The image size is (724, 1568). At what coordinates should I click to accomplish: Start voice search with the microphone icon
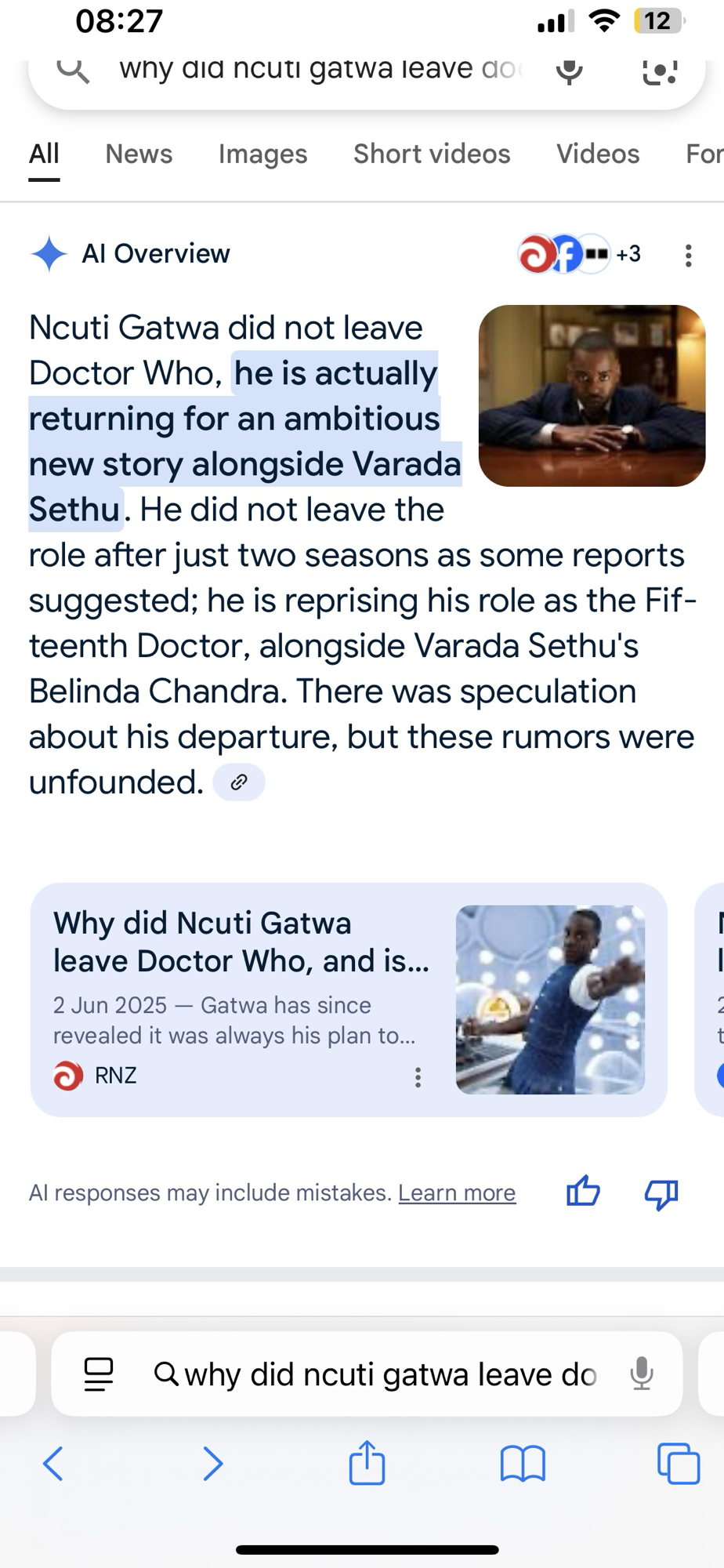pyautogui.click(x=570, y=71)
